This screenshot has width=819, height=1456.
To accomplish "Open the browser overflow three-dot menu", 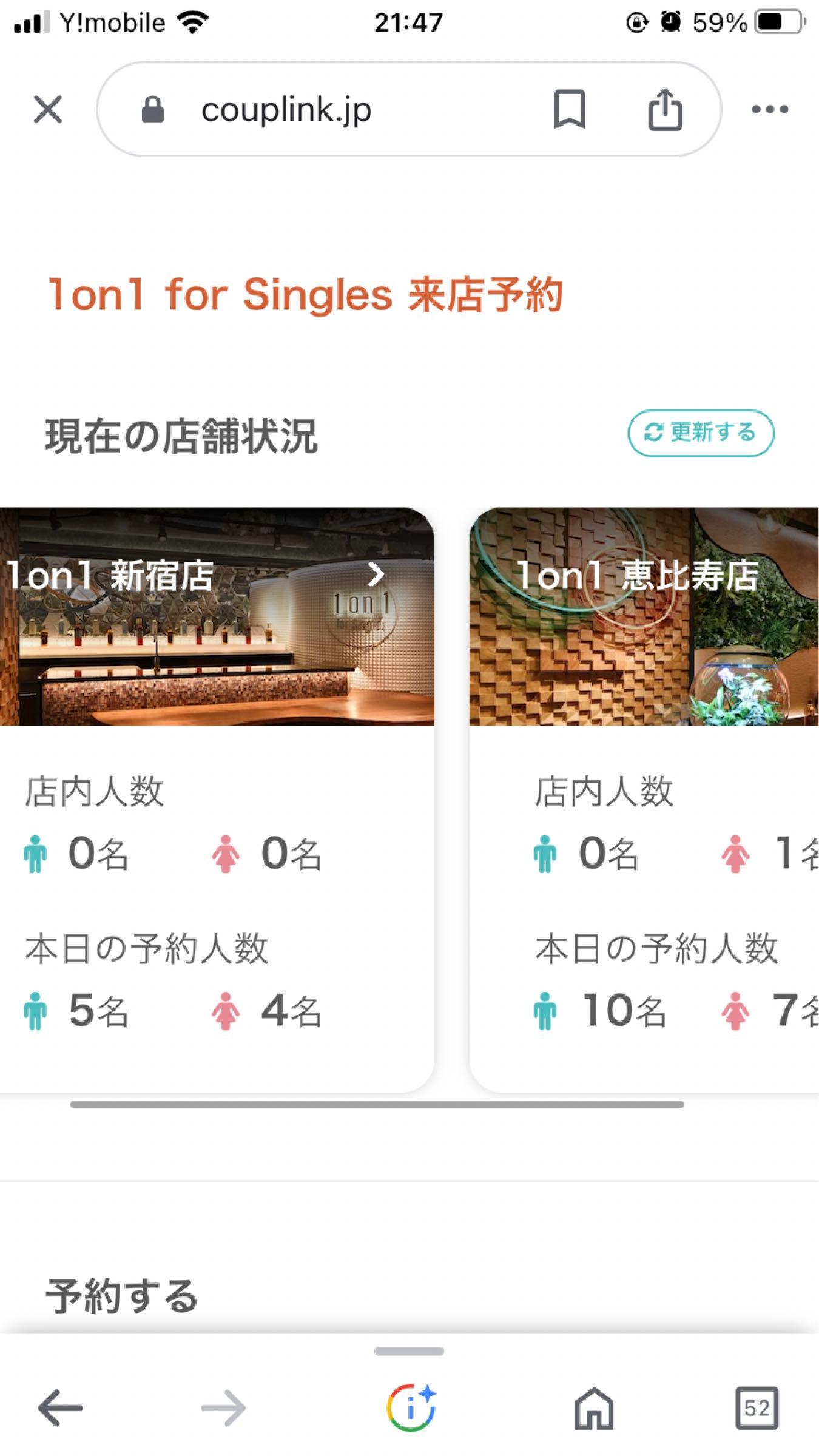I will pyautogui.click(x=769, y=109).
